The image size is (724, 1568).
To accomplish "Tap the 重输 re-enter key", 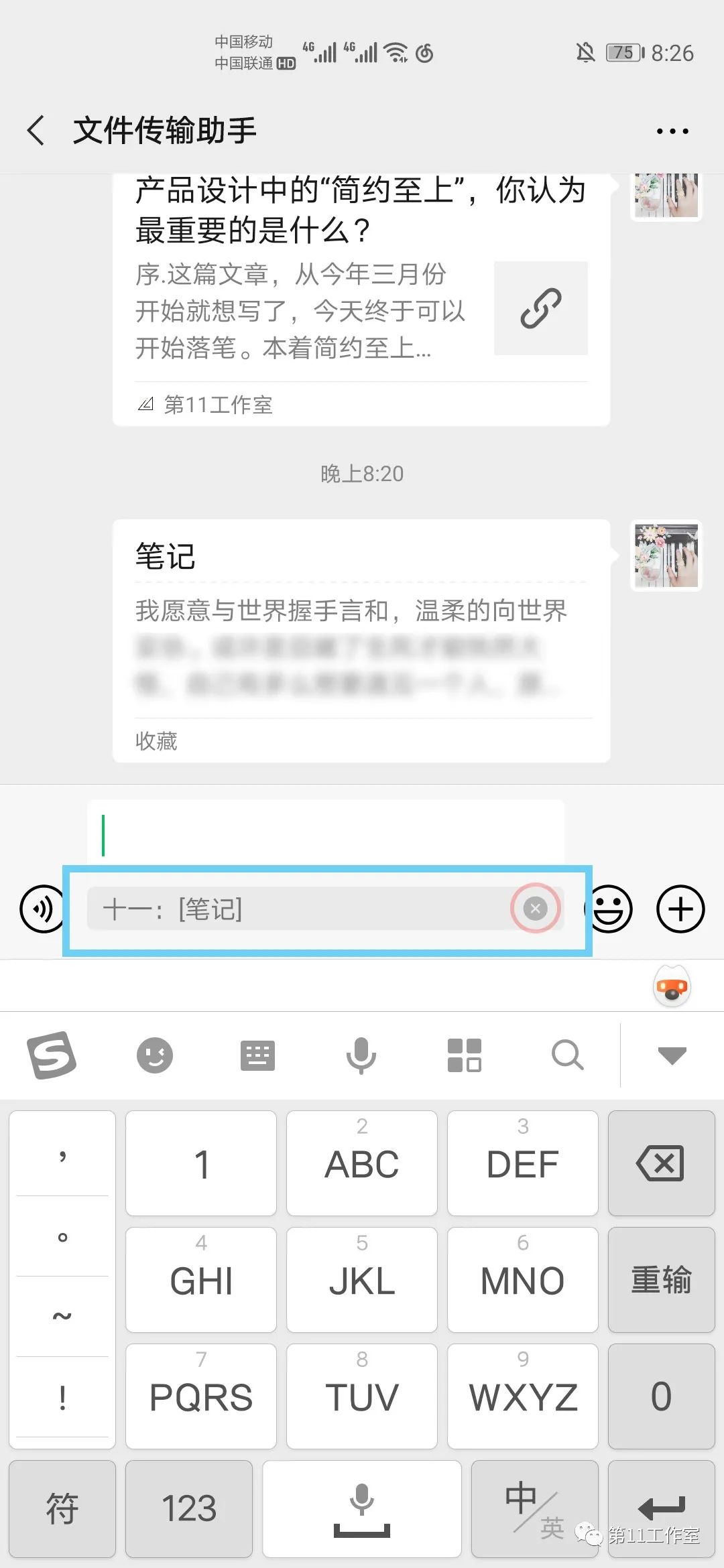I will pos(661,1280).
